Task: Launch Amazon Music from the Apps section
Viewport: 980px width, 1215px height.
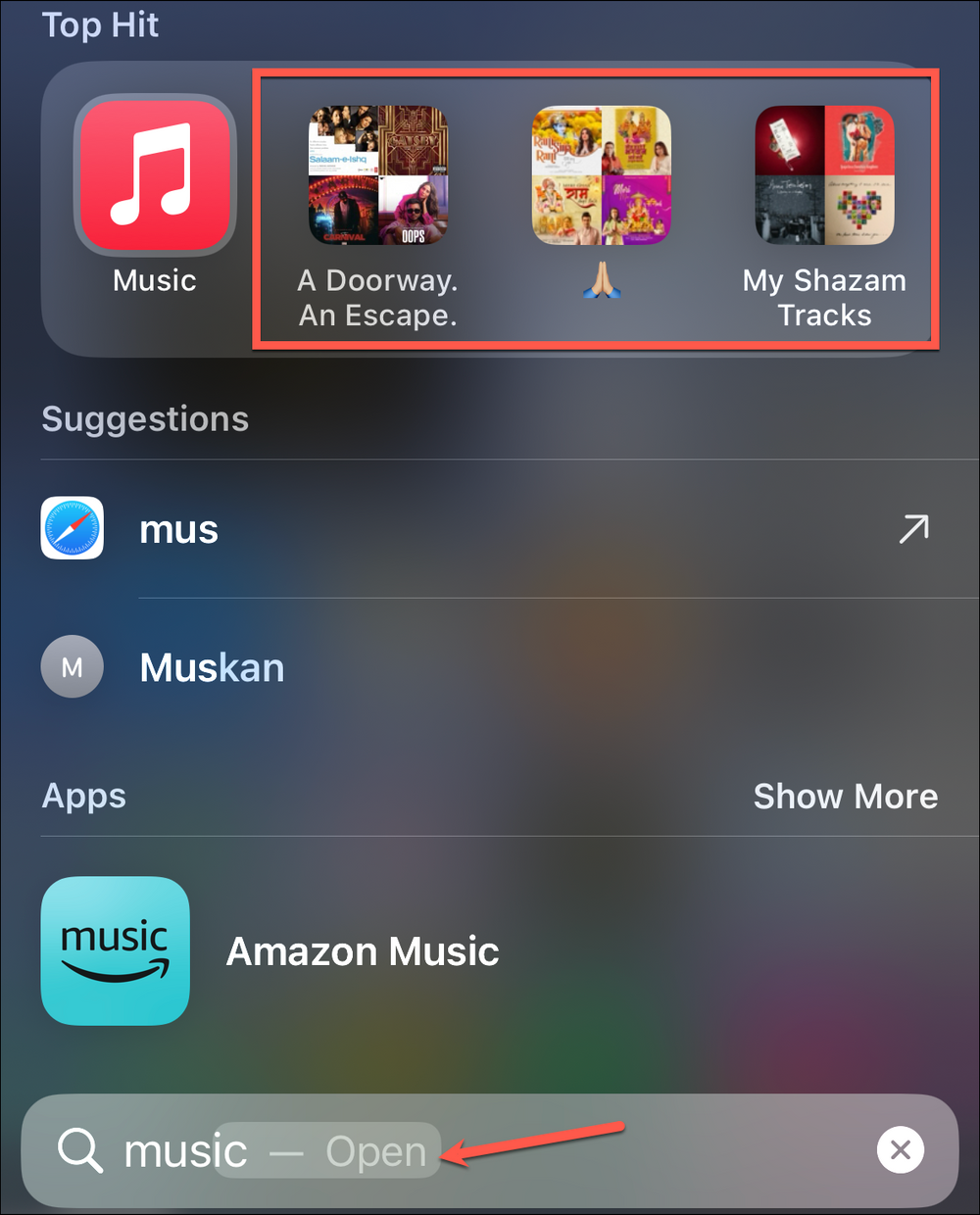Action: [115, 950]
